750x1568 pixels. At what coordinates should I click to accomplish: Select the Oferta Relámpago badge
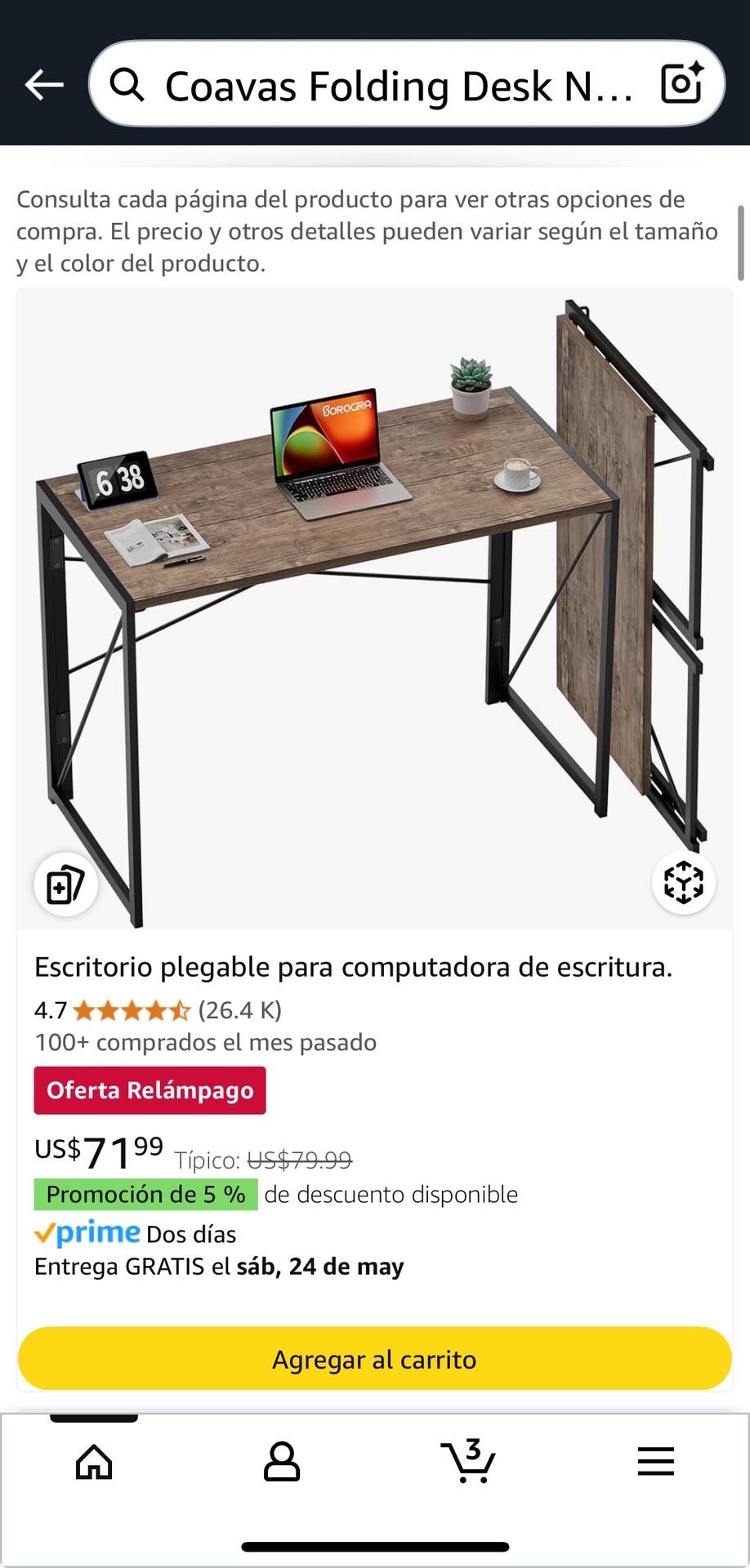pos(150,1089)
